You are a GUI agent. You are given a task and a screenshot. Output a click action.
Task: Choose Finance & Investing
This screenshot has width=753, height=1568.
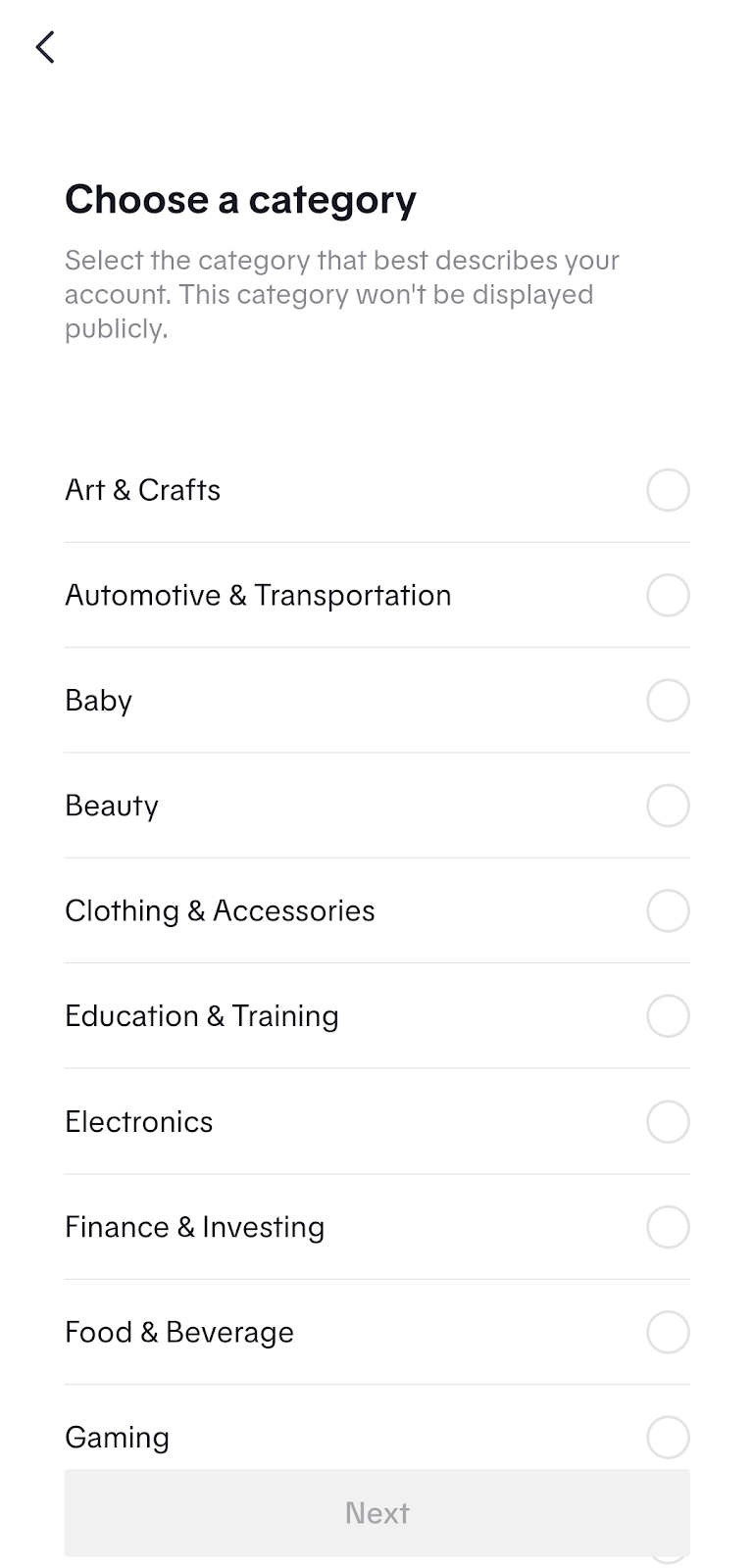click(668, 1227)
